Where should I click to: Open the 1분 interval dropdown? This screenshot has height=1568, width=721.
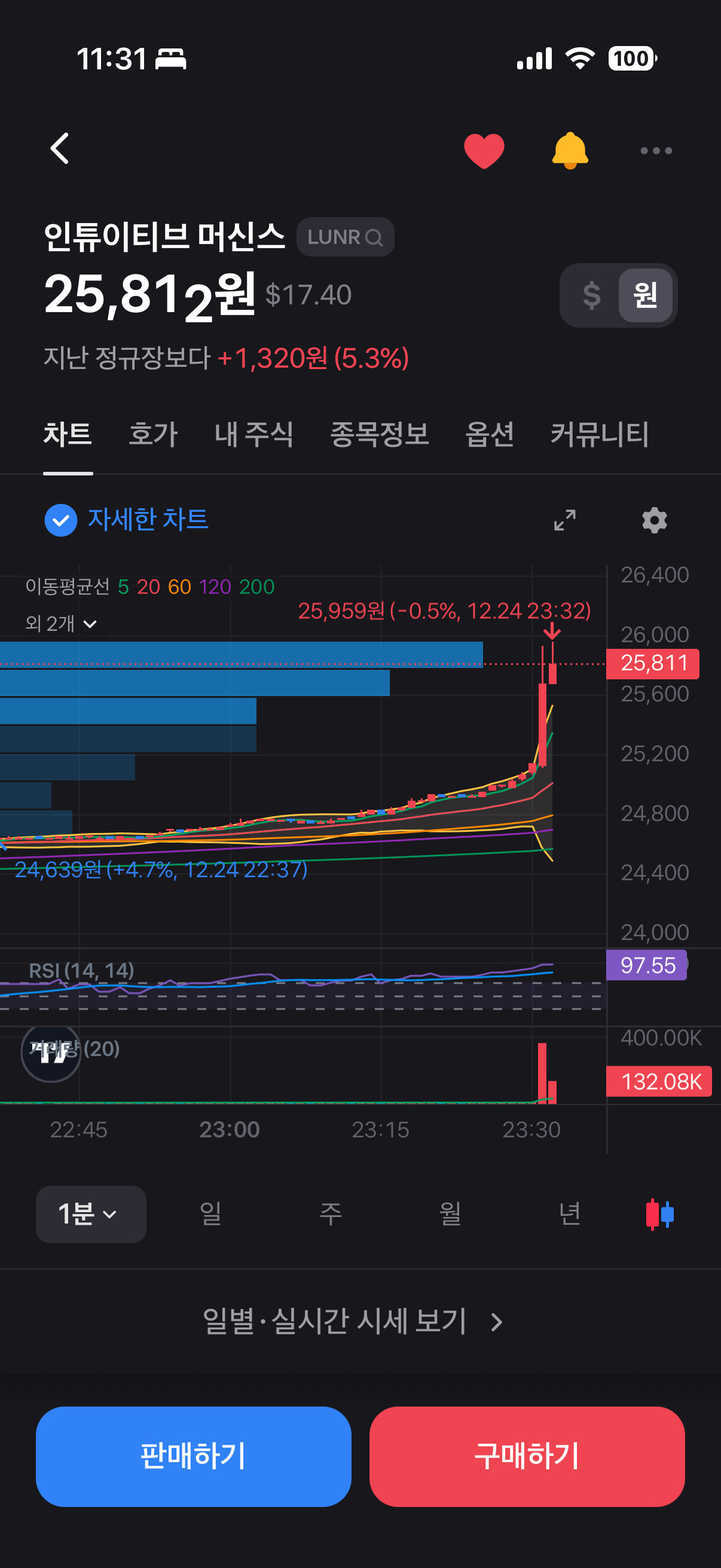(91, 1215)
